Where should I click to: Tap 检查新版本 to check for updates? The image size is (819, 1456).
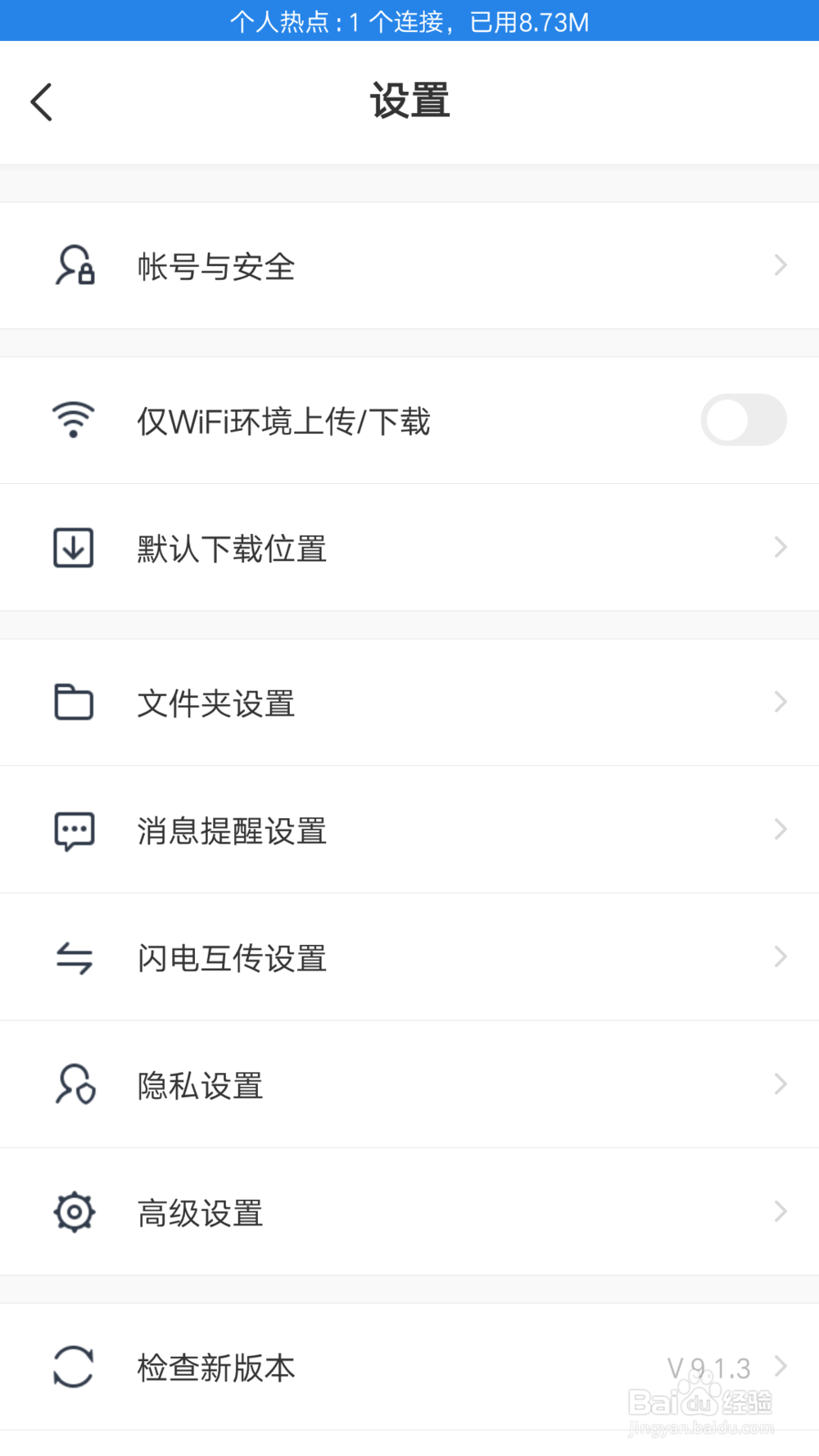409,1367
